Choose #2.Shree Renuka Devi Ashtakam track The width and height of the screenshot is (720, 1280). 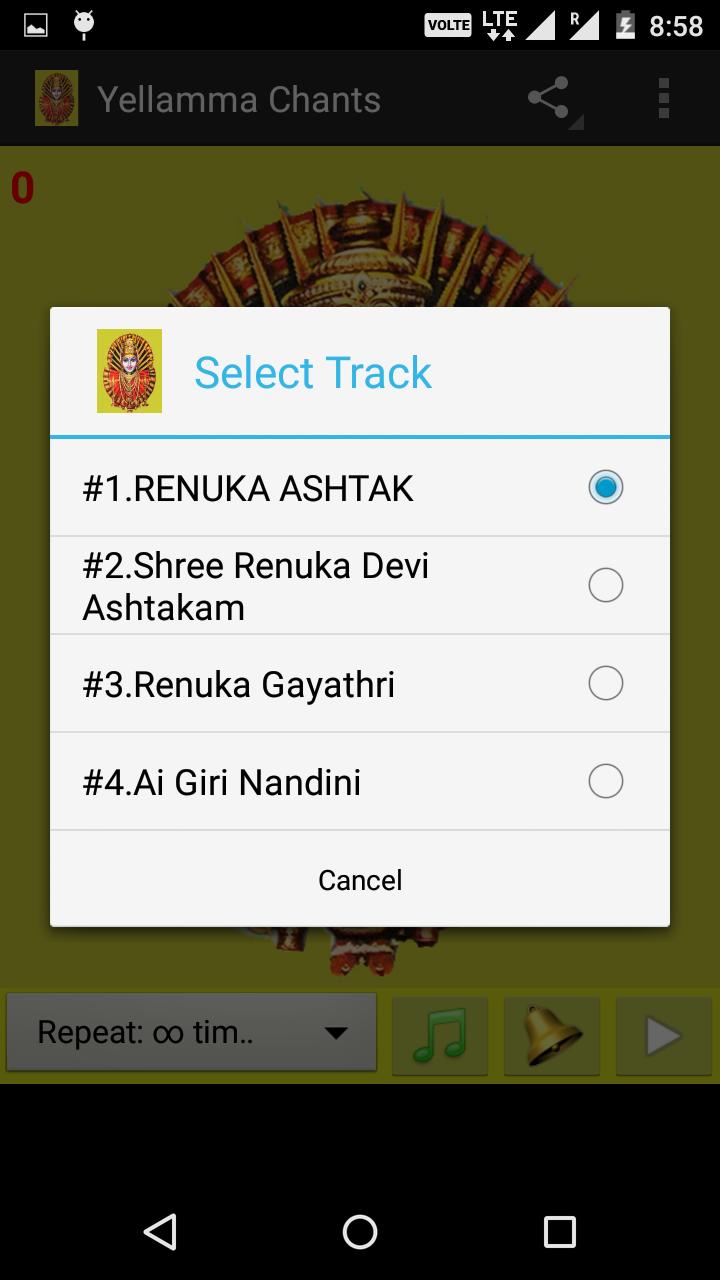pos(359,586)
